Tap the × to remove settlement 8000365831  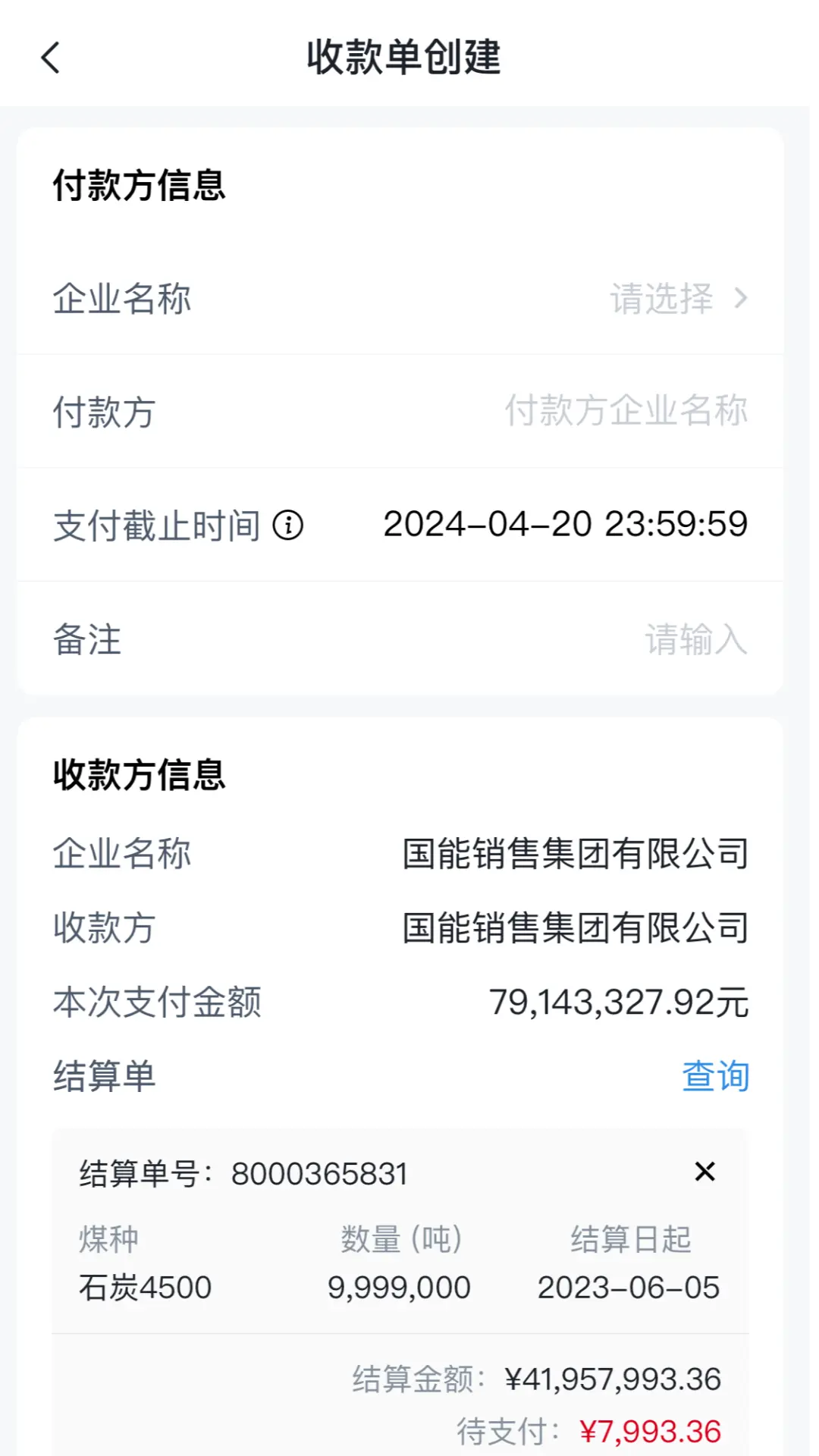[704, 1172]
